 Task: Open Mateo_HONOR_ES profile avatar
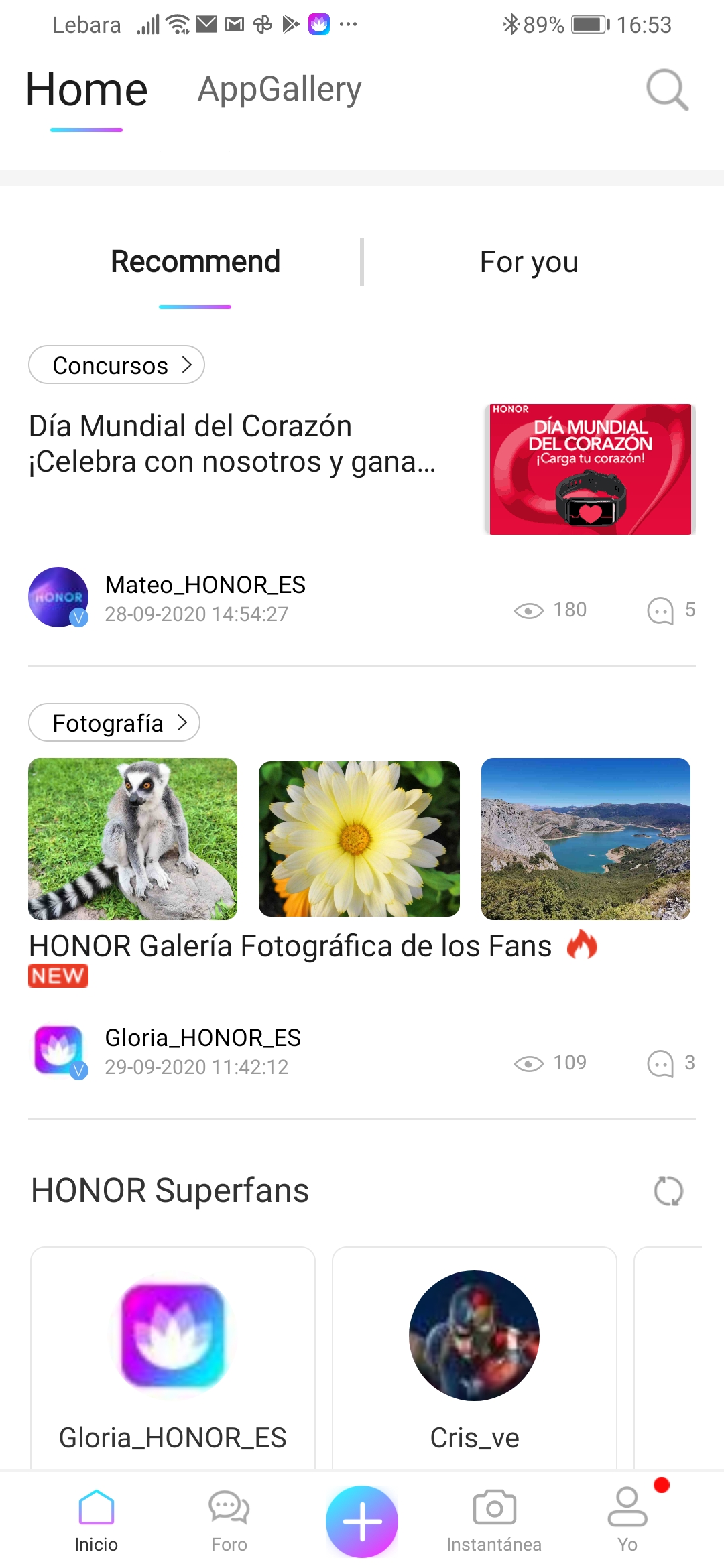58,596
